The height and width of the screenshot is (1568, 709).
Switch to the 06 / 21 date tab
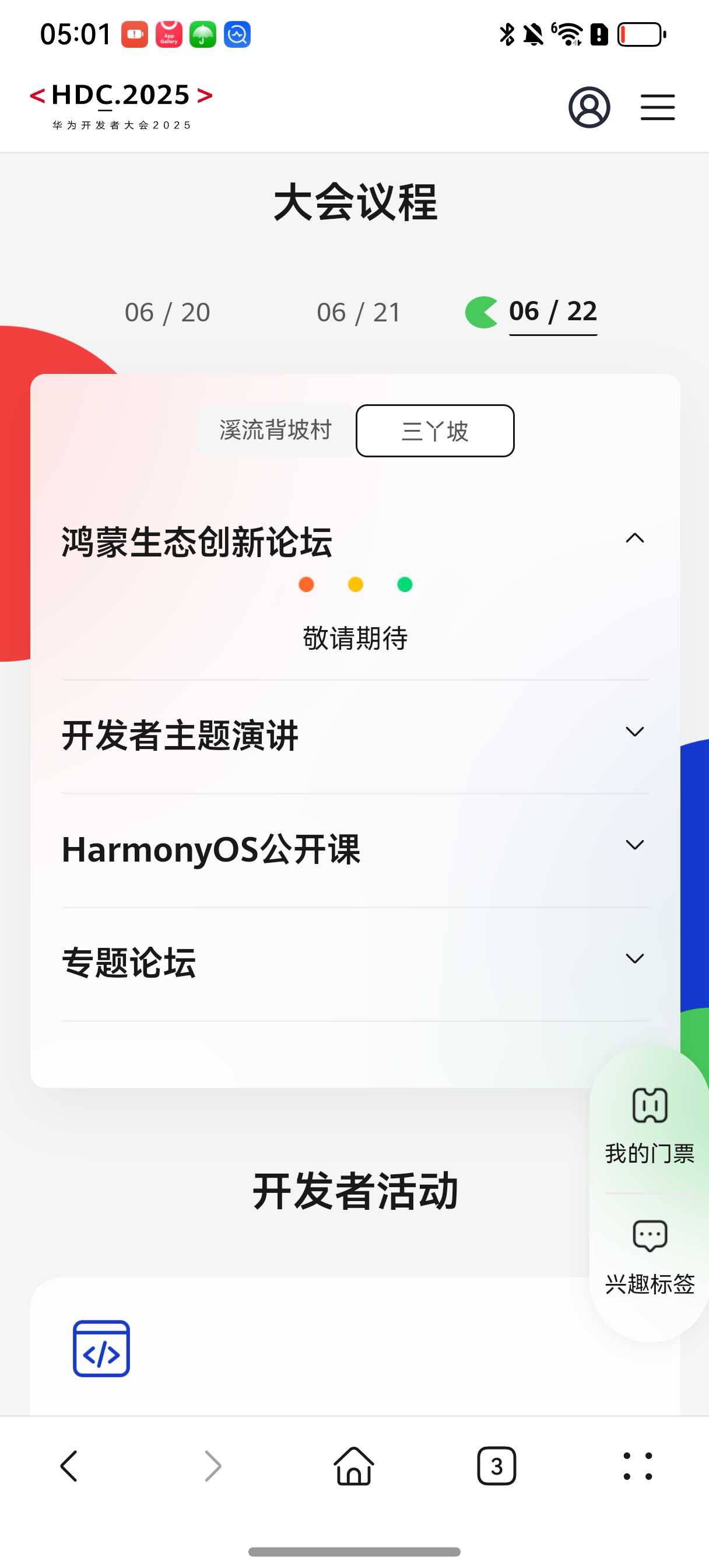click(359, 312)
